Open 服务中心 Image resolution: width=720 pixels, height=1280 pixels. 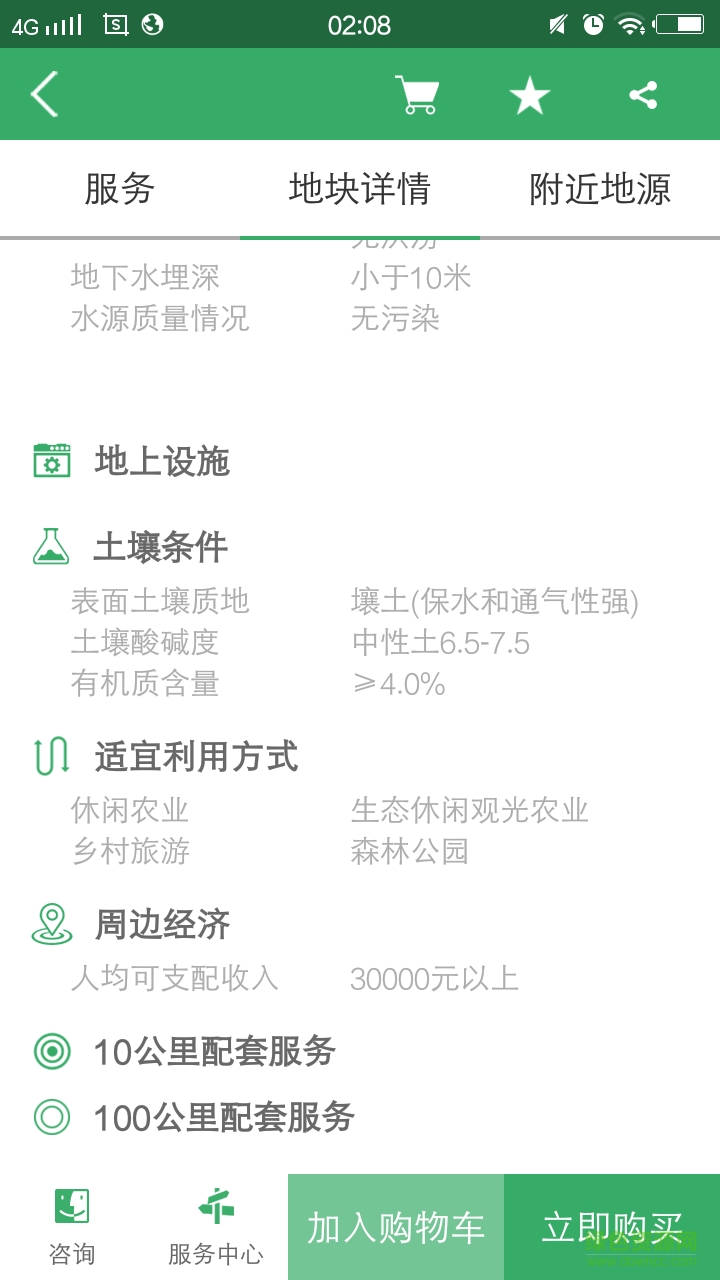click(216, 1227)
